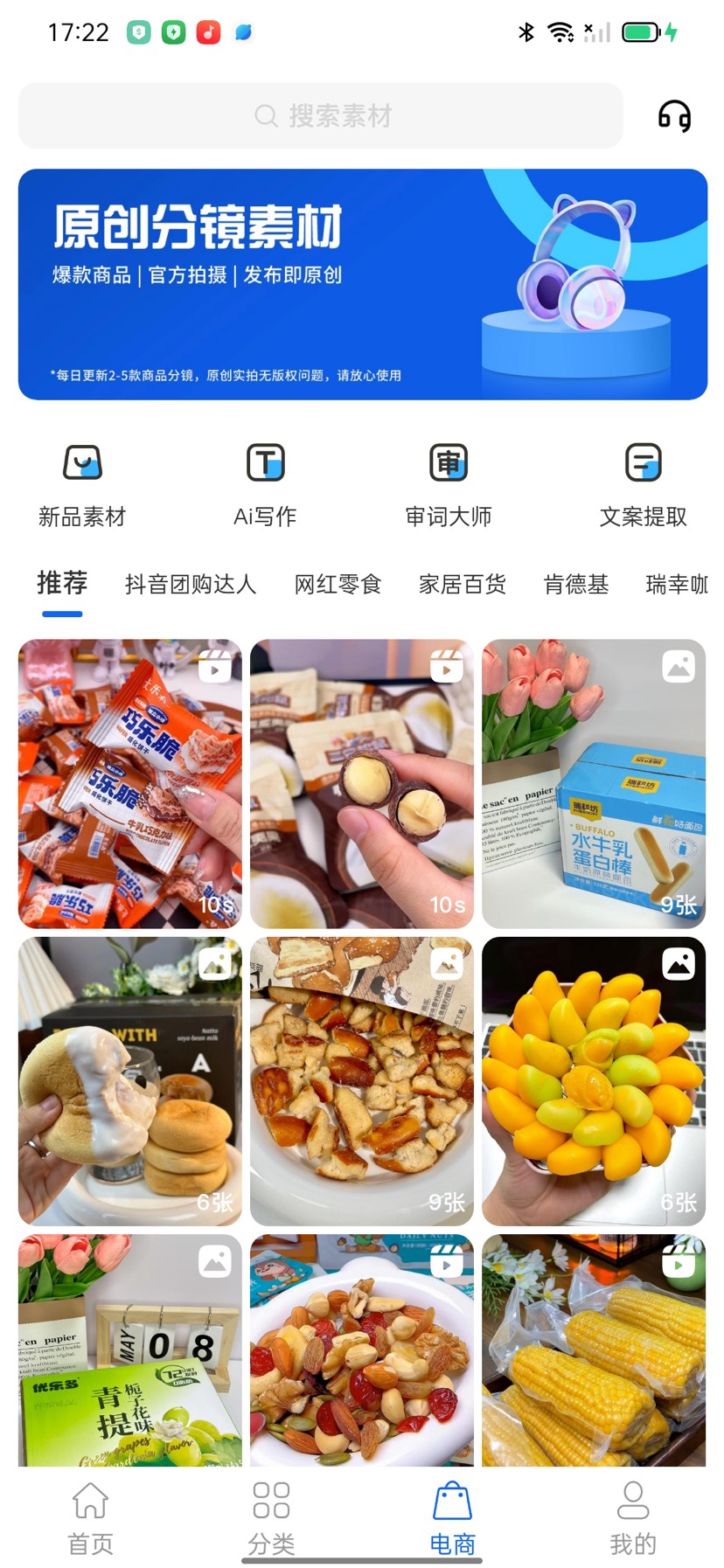View the 水牛乳蛋白棒 photo set
The width and height of the screenshot is (724, 1568).
click(593, 783)
